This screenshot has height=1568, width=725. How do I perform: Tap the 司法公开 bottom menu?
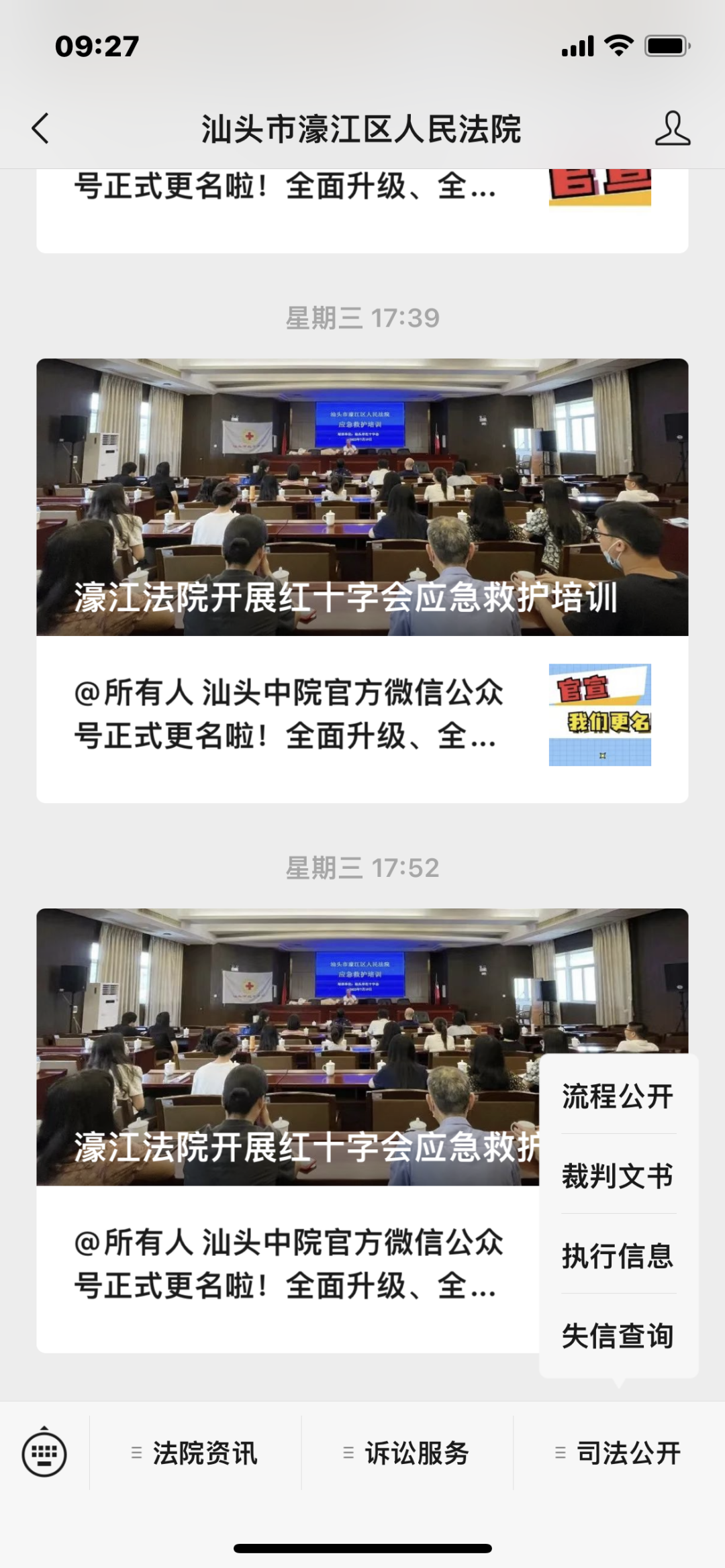(x=619, y=1454)
